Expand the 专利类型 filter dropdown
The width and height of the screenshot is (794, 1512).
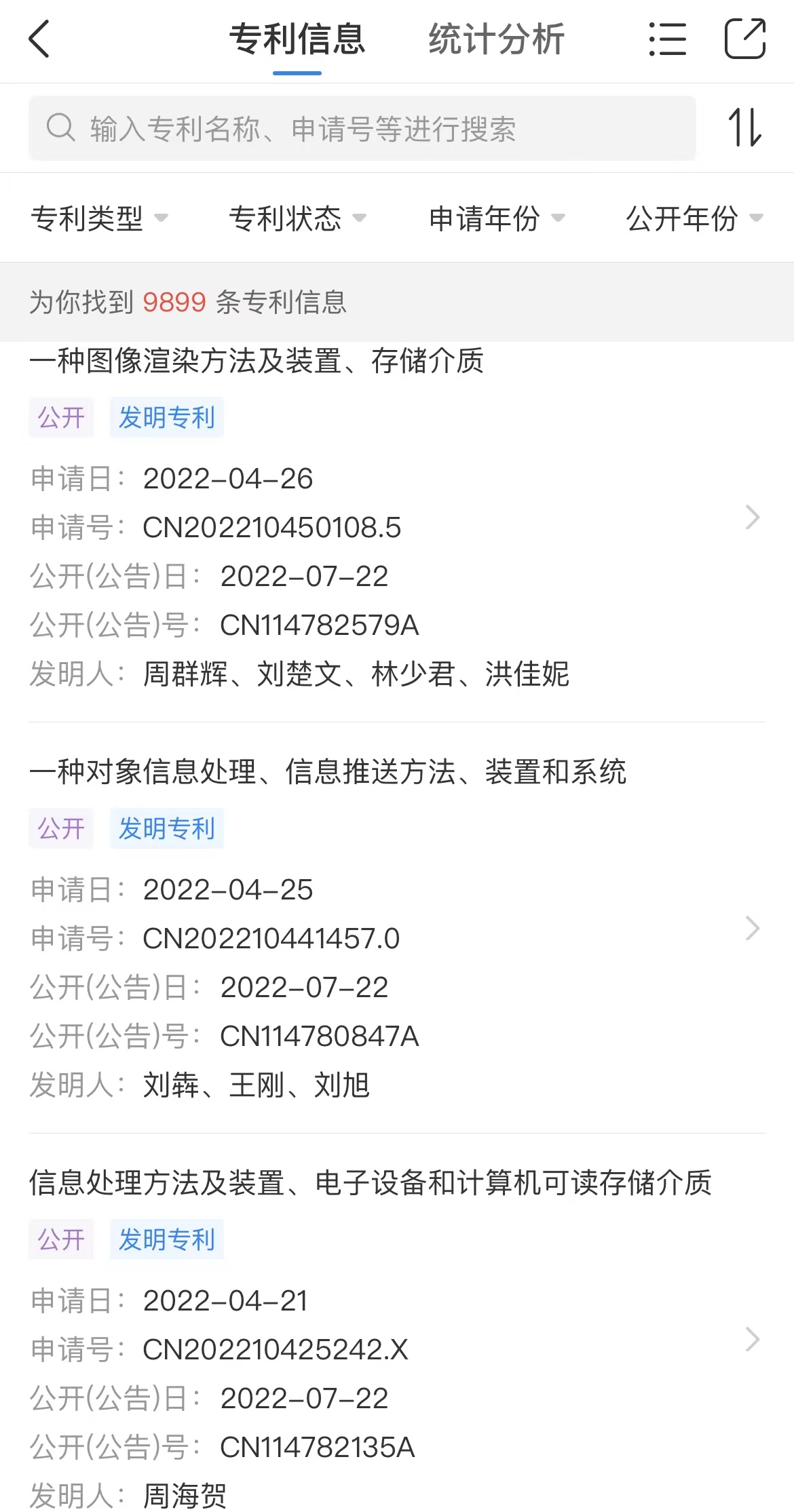99,218
